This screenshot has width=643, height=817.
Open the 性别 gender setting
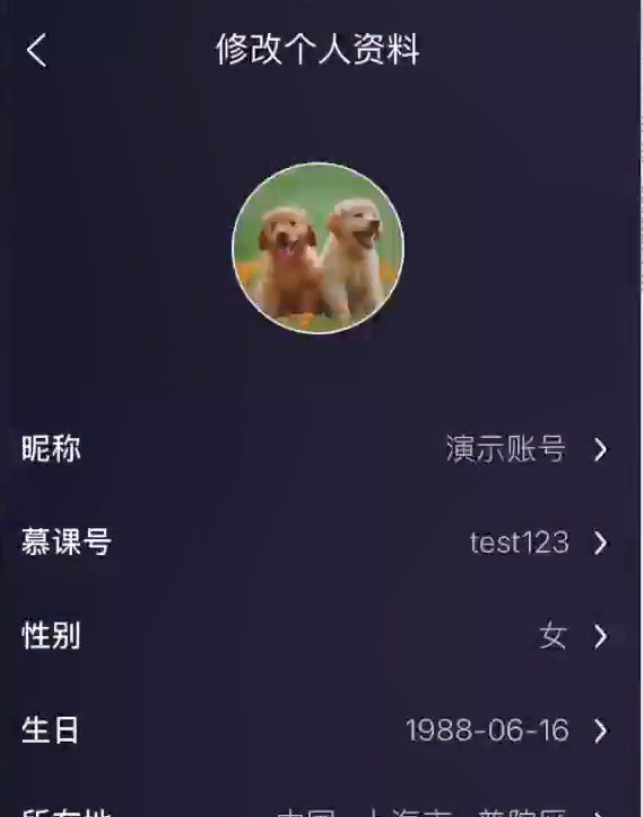tap(320, 636)
